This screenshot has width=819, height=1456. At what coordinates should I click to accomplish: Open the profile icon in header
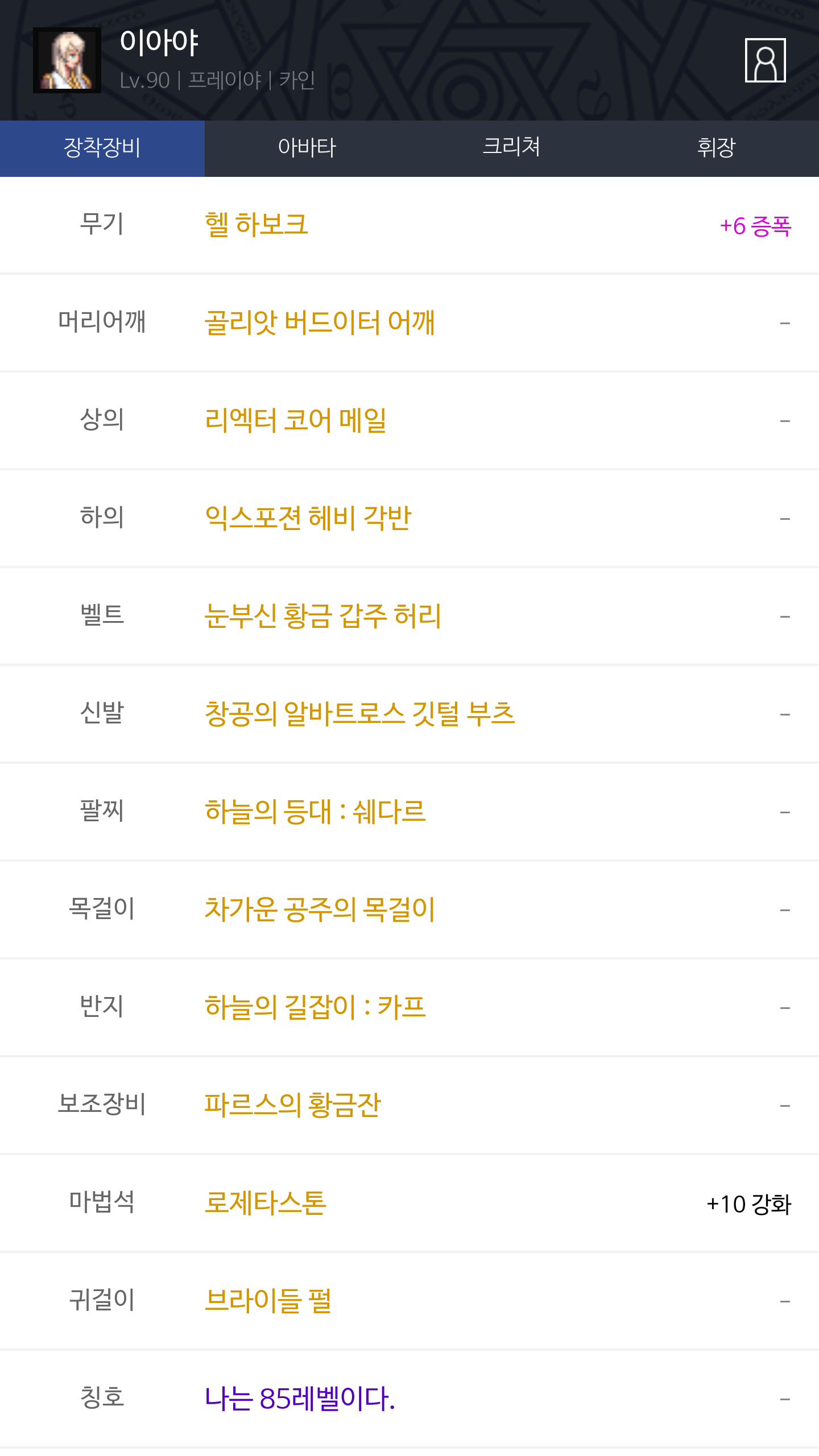tap(765, 60)
